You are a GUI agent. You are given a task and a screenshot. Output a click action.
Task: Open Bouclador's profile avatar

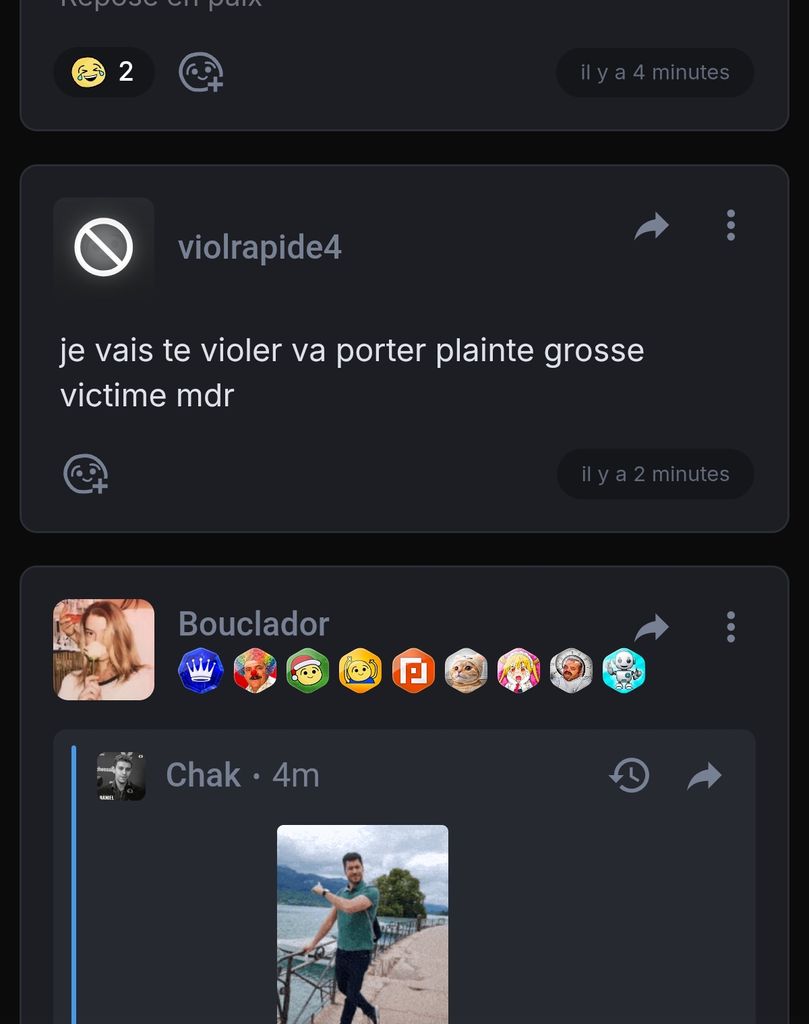pyautogui.click(x=104, y=650)
